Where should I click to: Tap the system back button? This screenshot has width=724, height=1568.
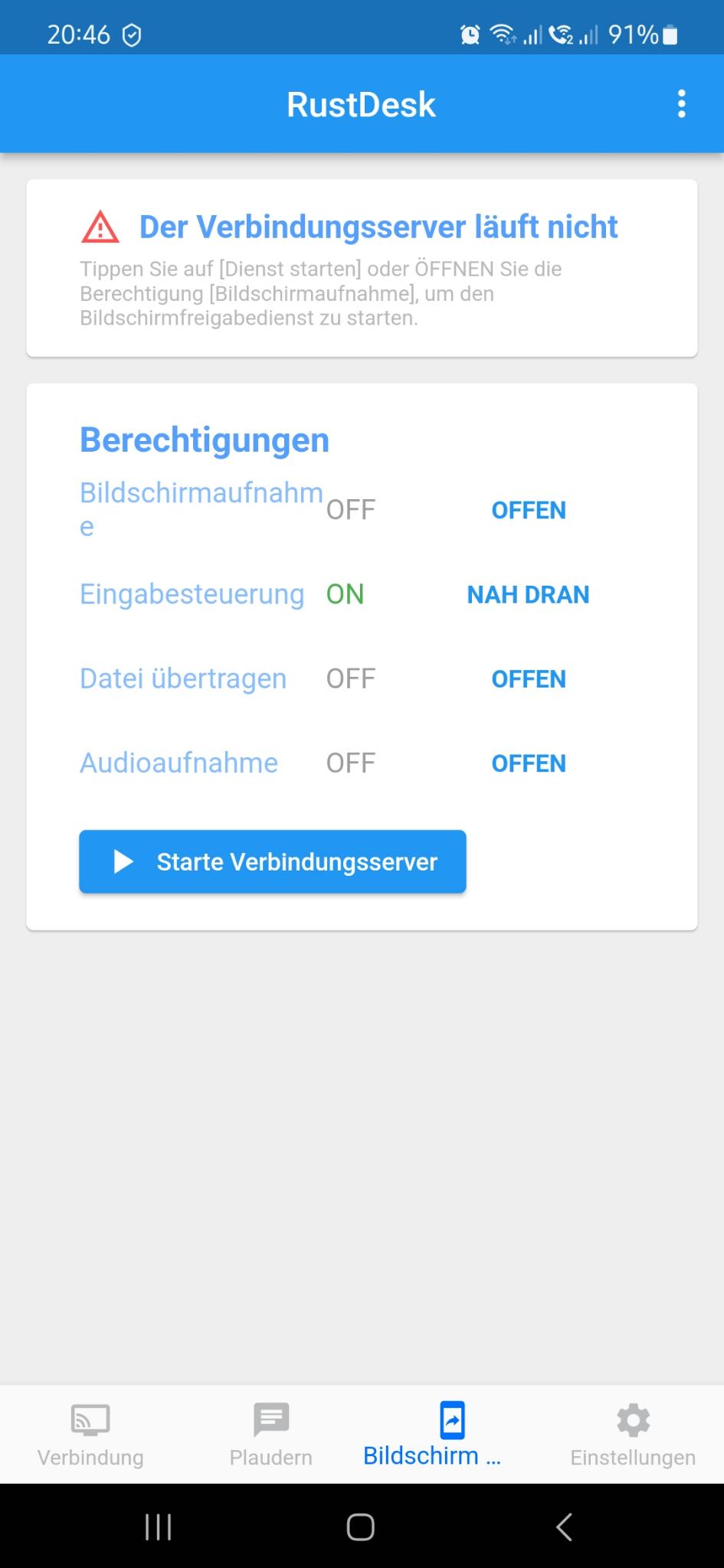point(564,1526)
